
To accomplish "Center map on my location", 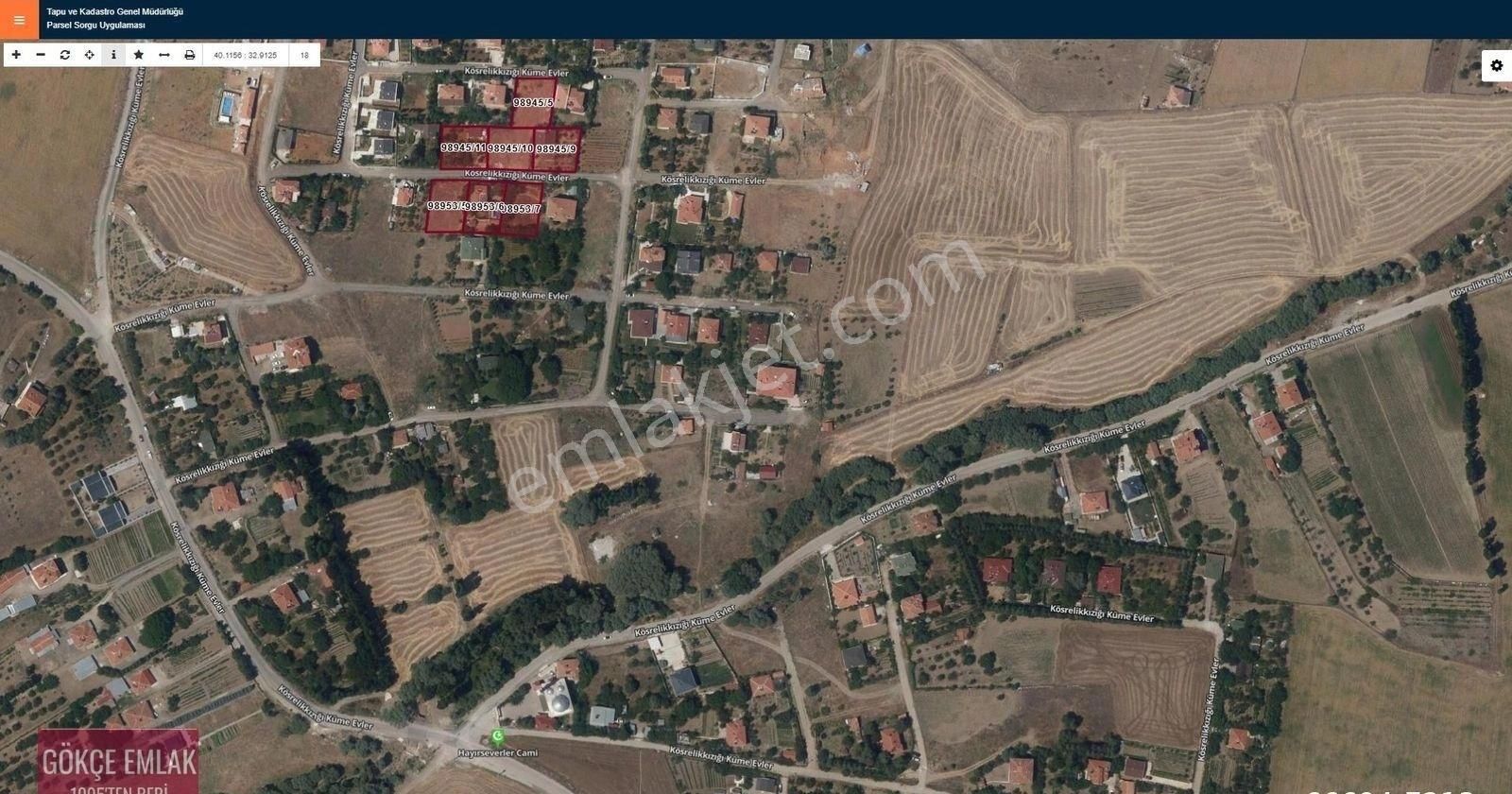I will 90,55.
